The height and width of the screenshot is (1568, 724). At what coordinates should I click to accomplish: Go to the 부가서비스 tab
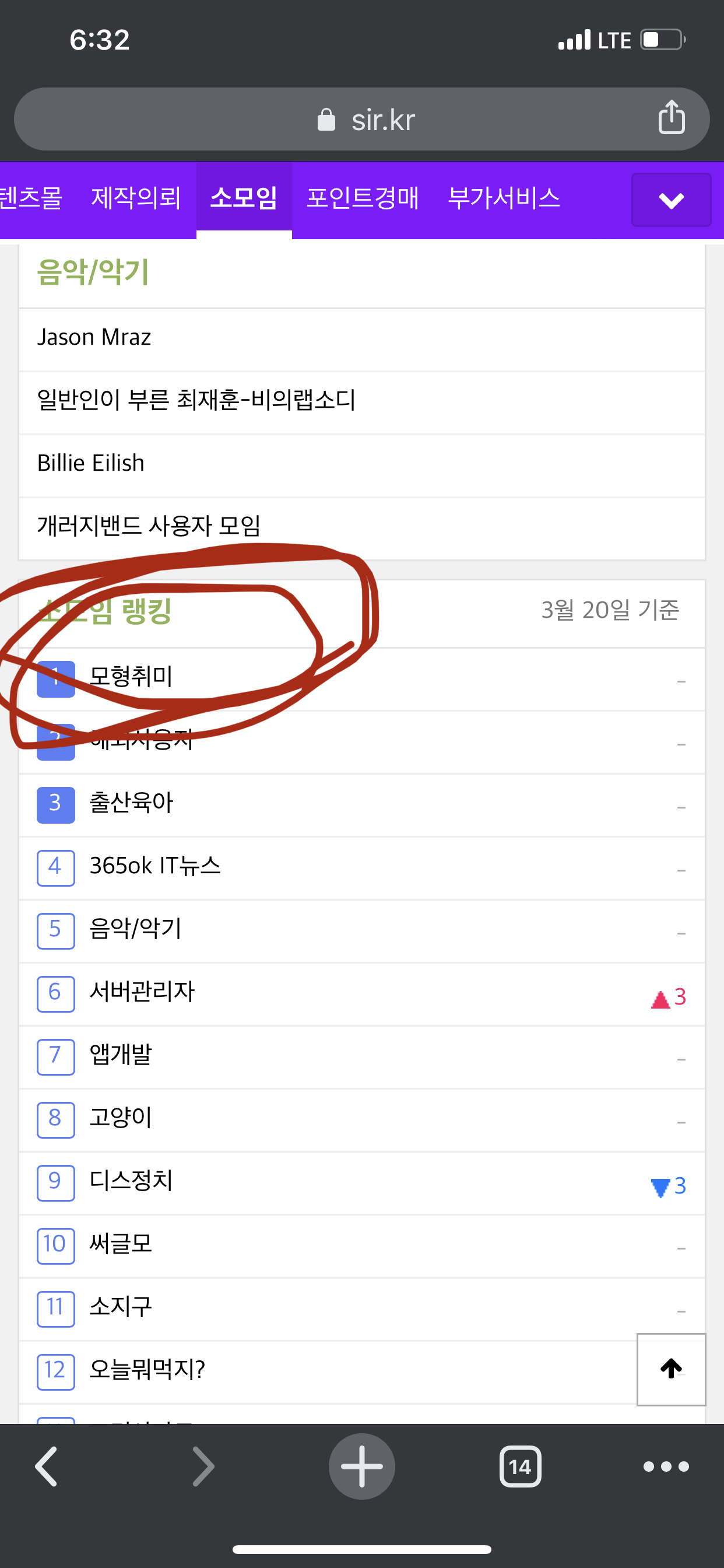click(504, 198)
